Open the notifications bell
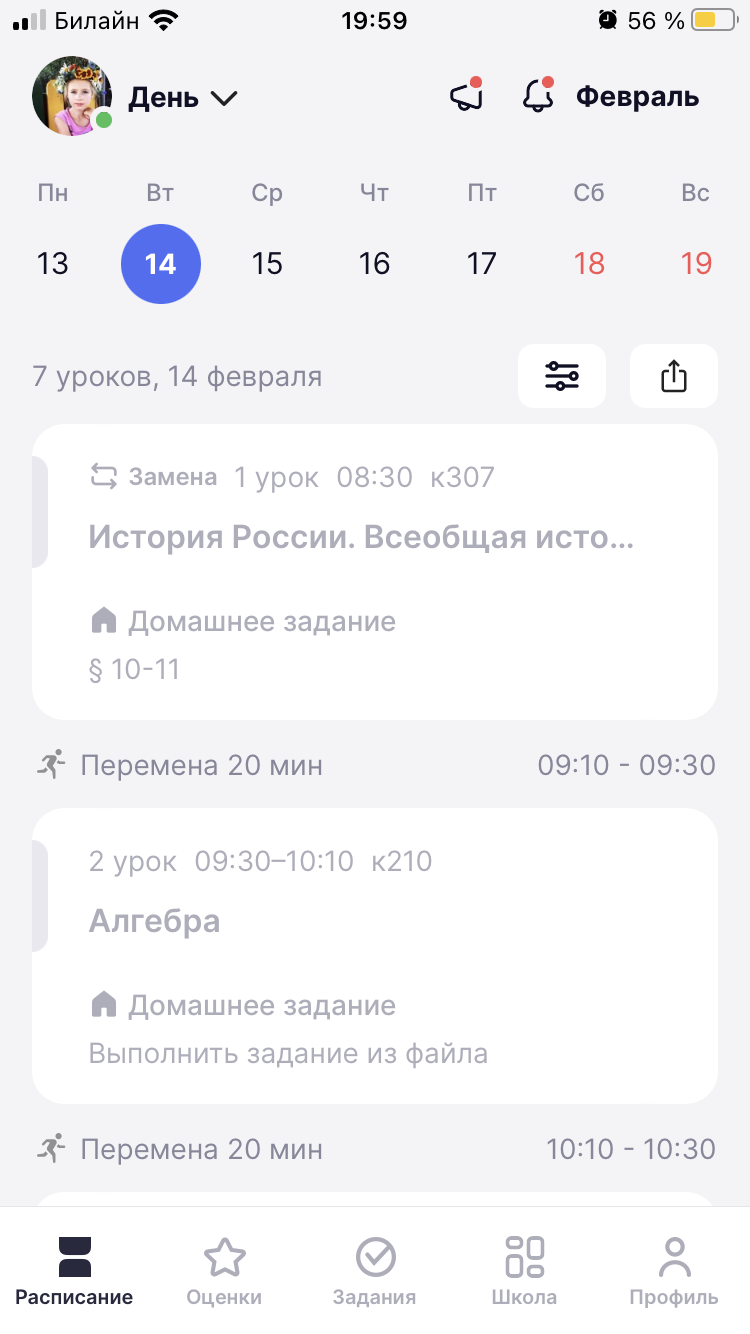 (539, 96)
